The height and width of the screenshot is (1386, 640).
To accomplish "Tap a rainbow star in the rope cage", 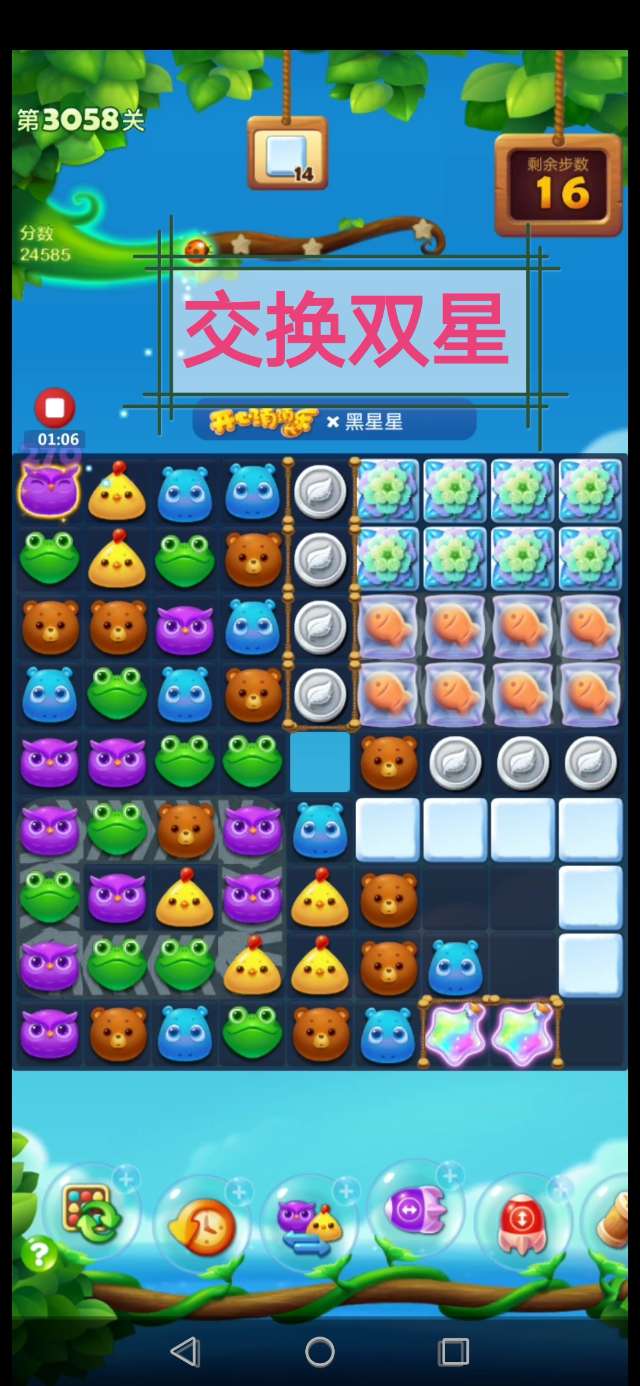I will (456, 1033).
